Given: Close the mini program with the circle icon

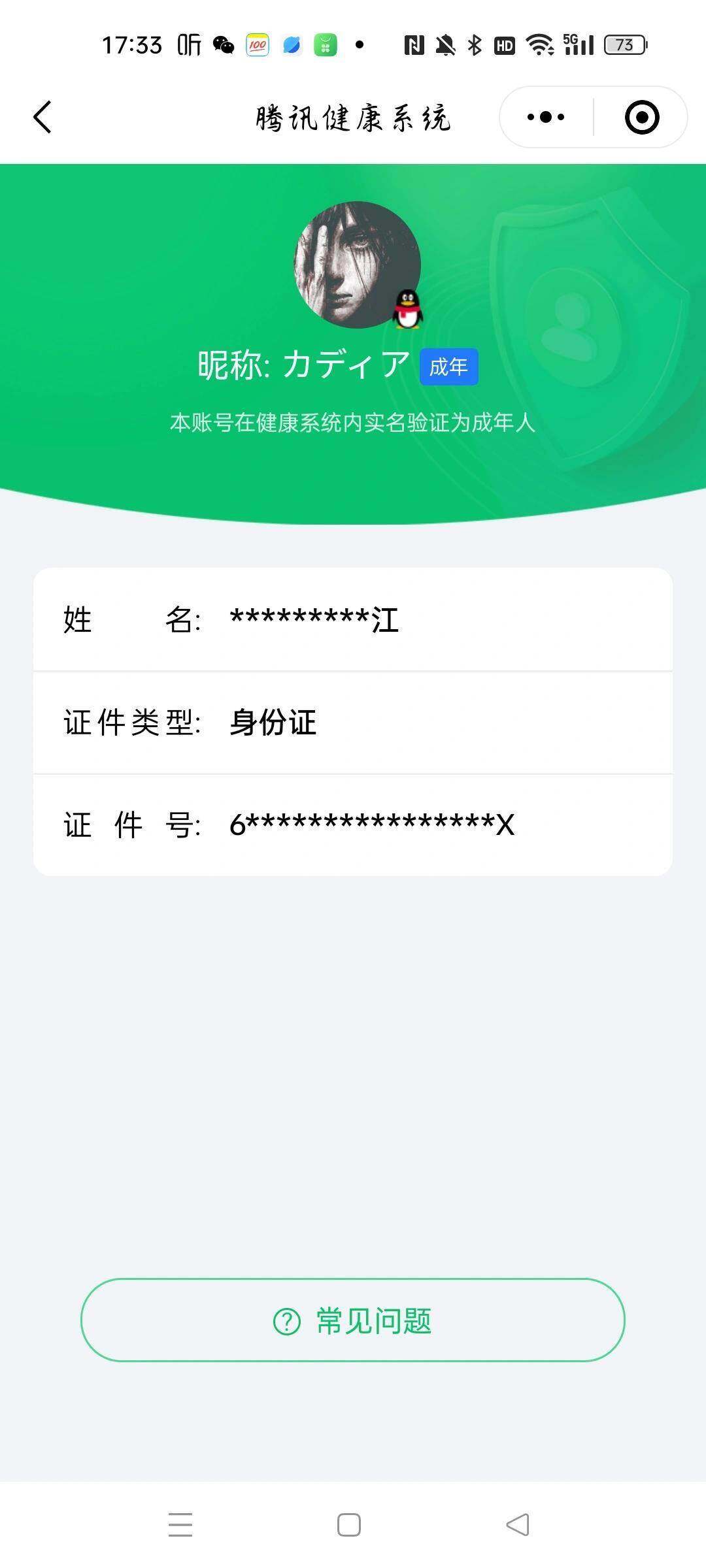Looking at the screenshot, I should (x=641, y=118).
